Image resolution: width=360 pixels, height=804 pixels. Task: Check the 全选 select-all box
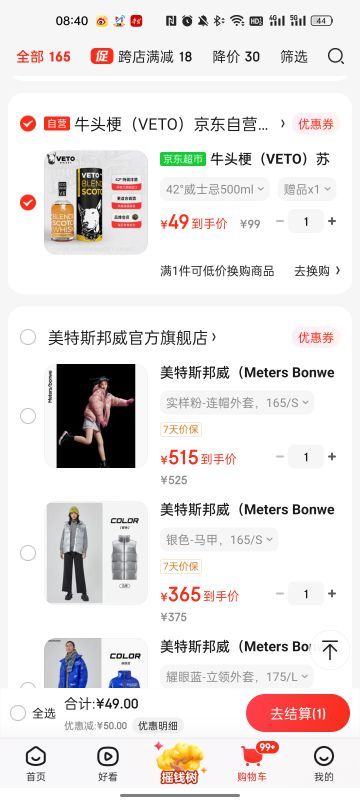[x=18, y=713]
